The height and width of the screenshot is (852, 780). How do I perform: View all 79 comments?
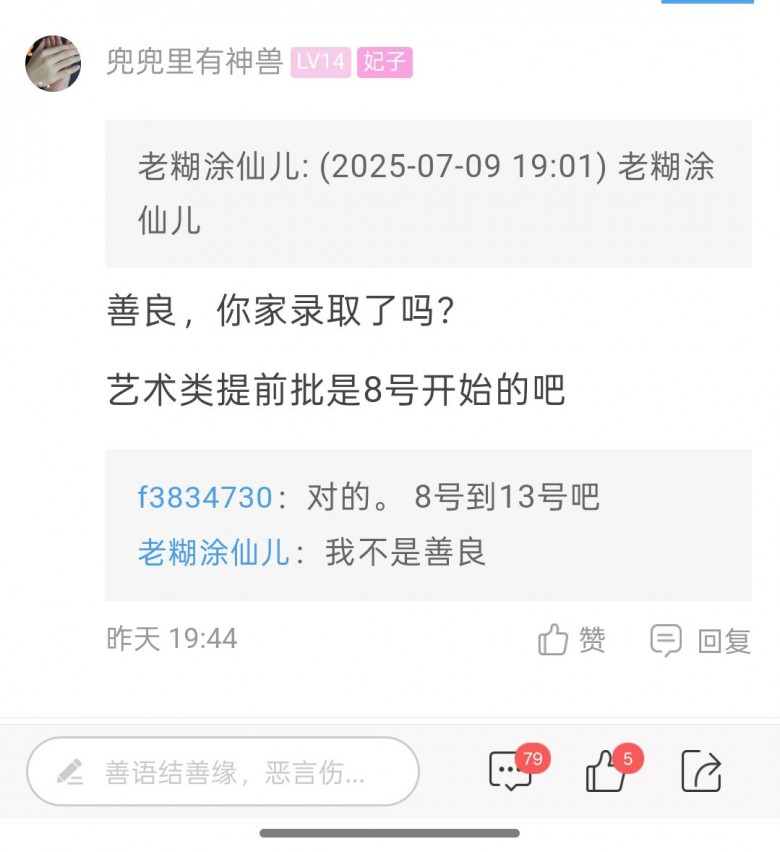512,771
